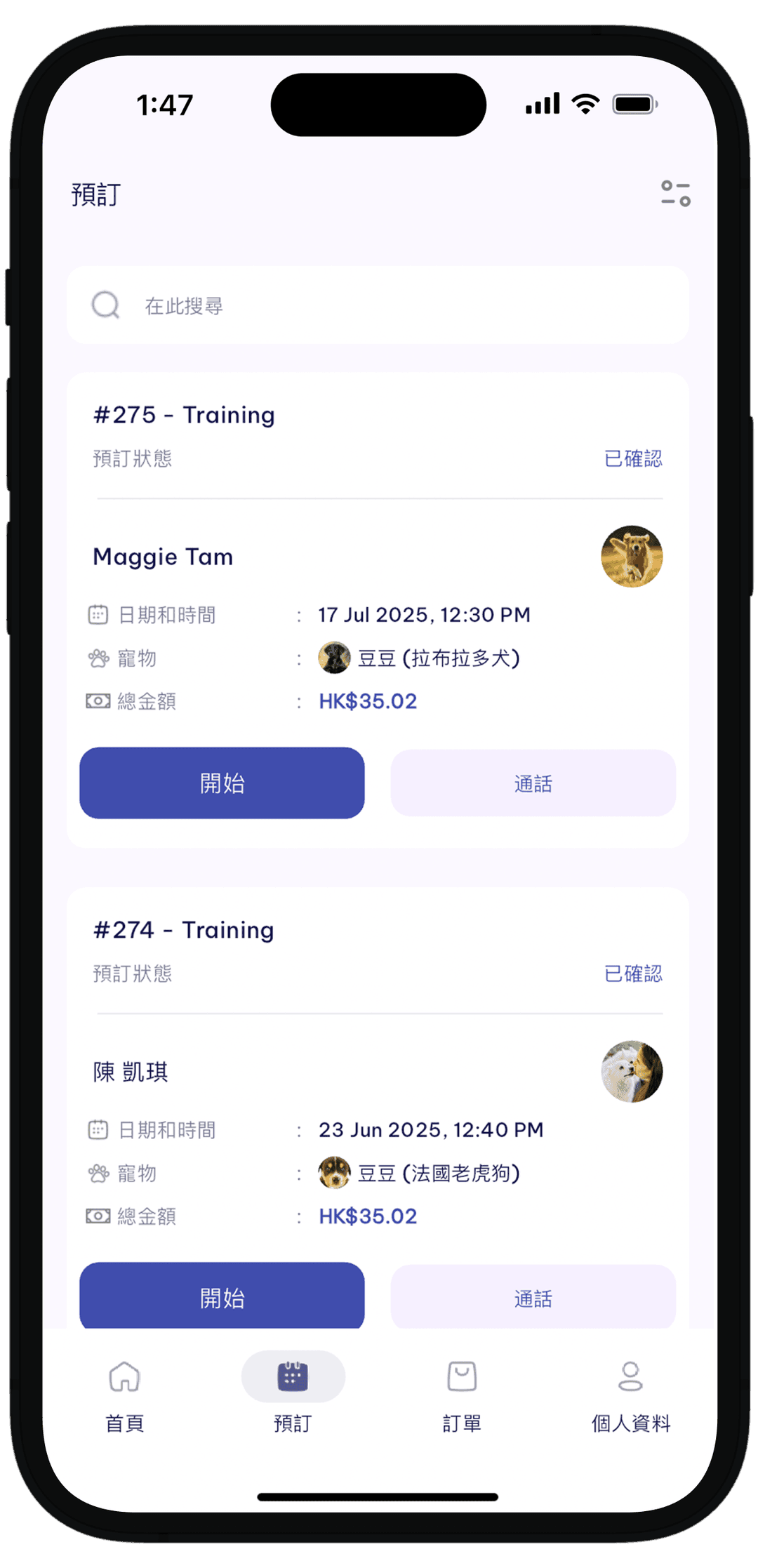Open the filter options icon
The width and height of the screenshot is (758, 1568).
pyautogui.click(x=675, y=194)
